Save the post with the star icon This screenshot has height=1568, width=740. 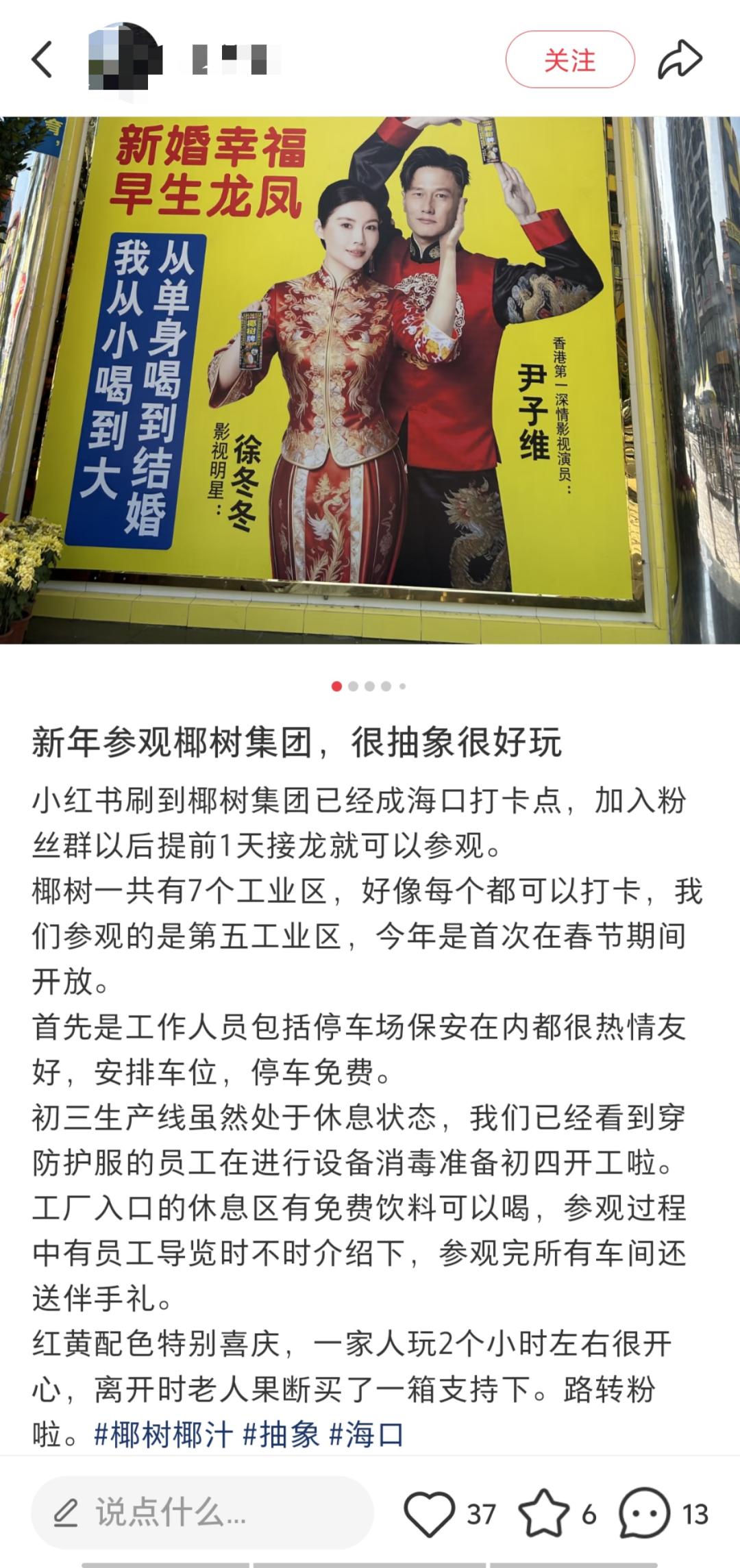click(543, 1513)
